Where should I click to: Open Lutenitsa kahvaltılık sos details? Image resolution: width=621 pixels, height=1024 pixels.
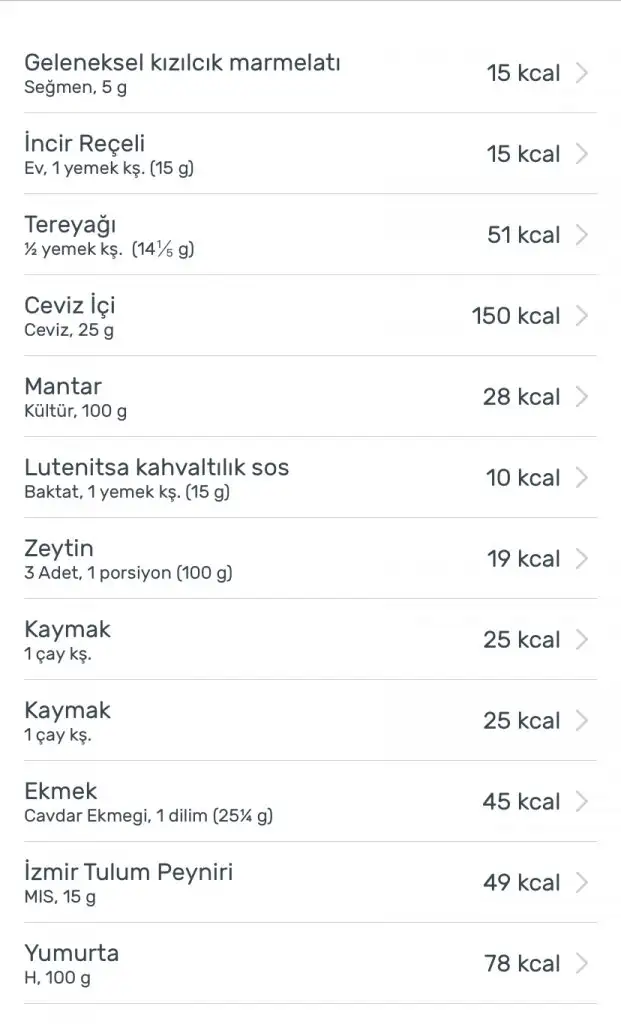(x=310, y=478)
